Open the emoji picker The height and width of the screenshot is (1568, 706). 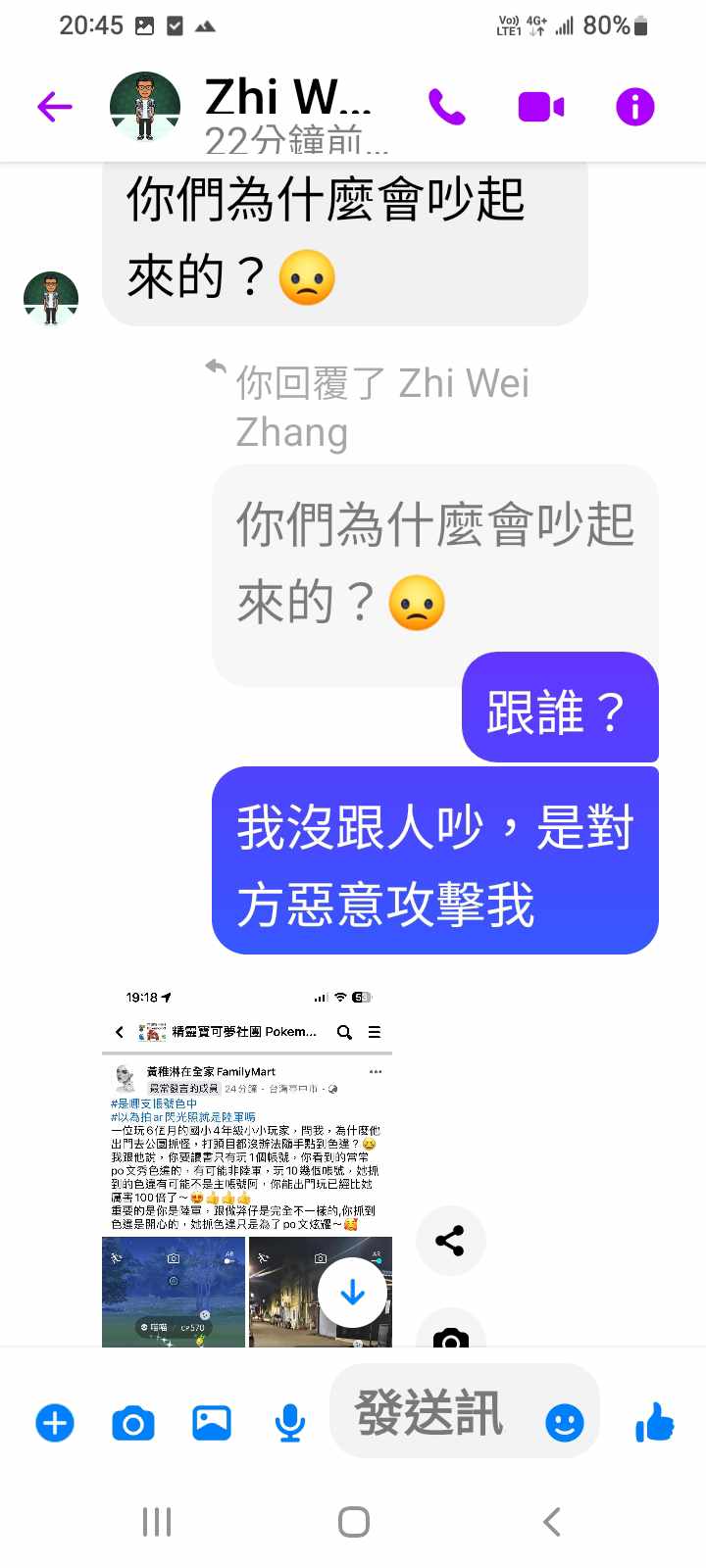[565, 1422]
